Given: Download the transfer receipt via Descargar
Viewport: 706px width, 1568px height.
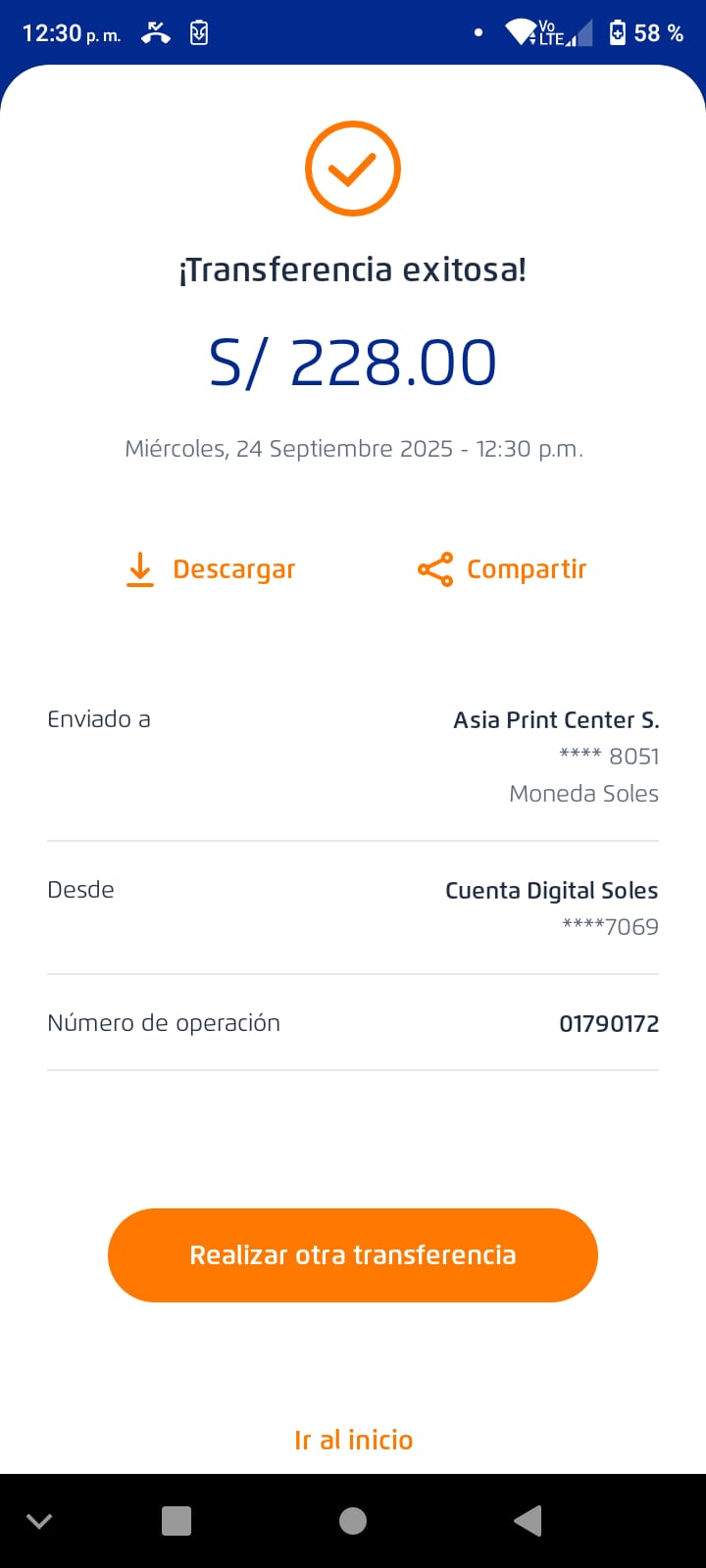Looking at the screenshot, I should point(212,569).
